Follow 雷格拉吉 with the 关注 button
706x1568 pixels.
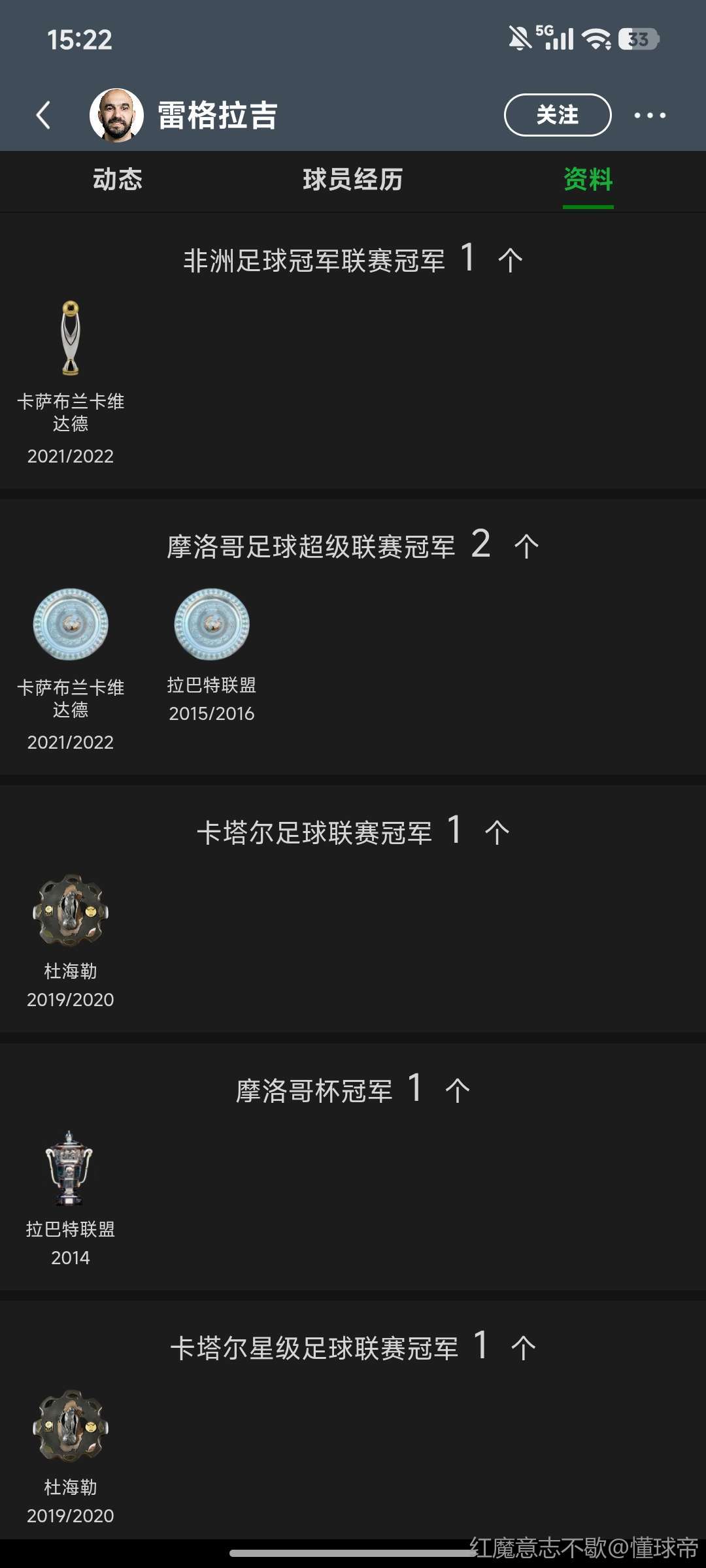557,115
